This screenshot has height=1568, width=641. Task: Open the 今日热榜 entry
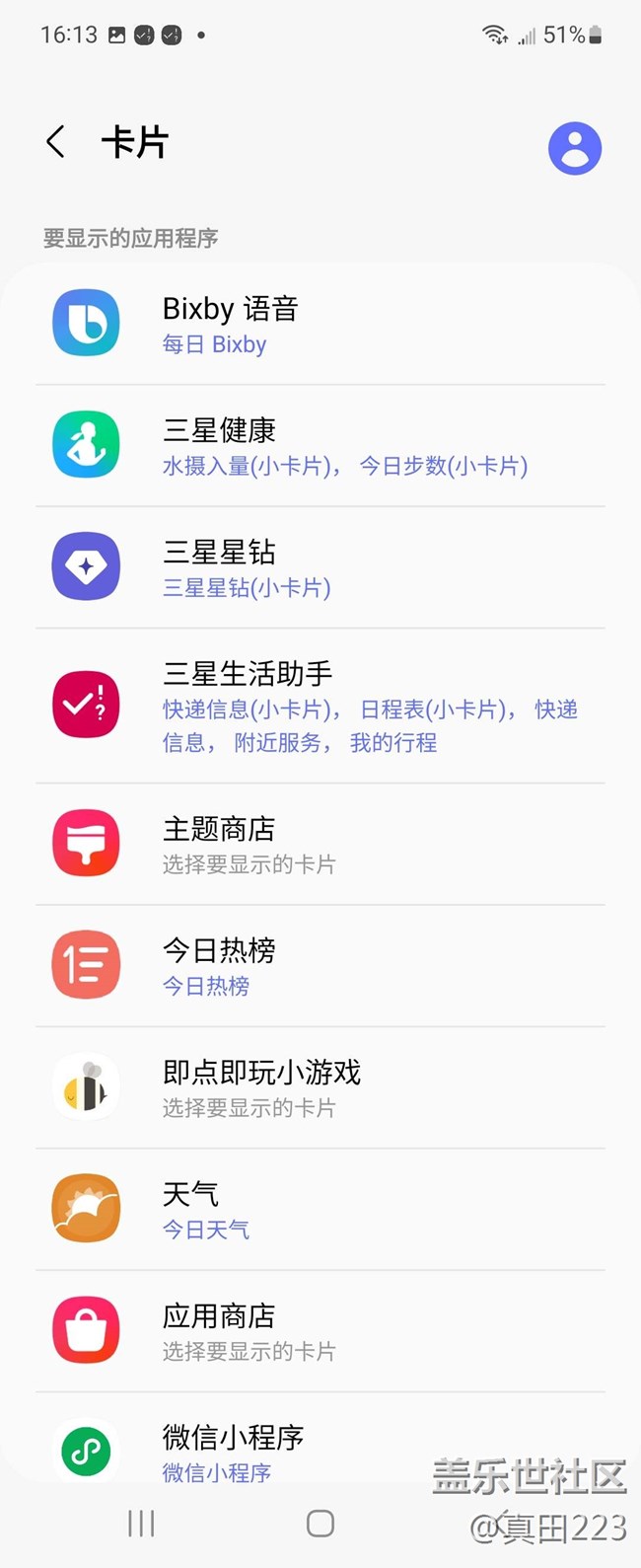point(320,966)
